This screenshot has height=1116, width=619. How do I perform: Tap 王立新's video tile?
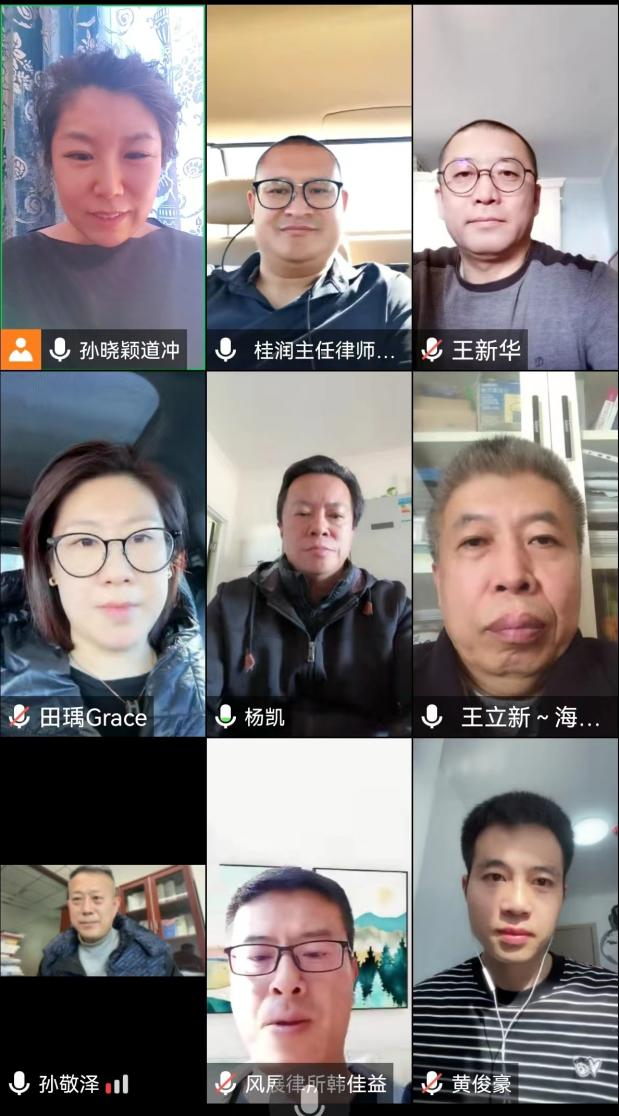point(515,540)
